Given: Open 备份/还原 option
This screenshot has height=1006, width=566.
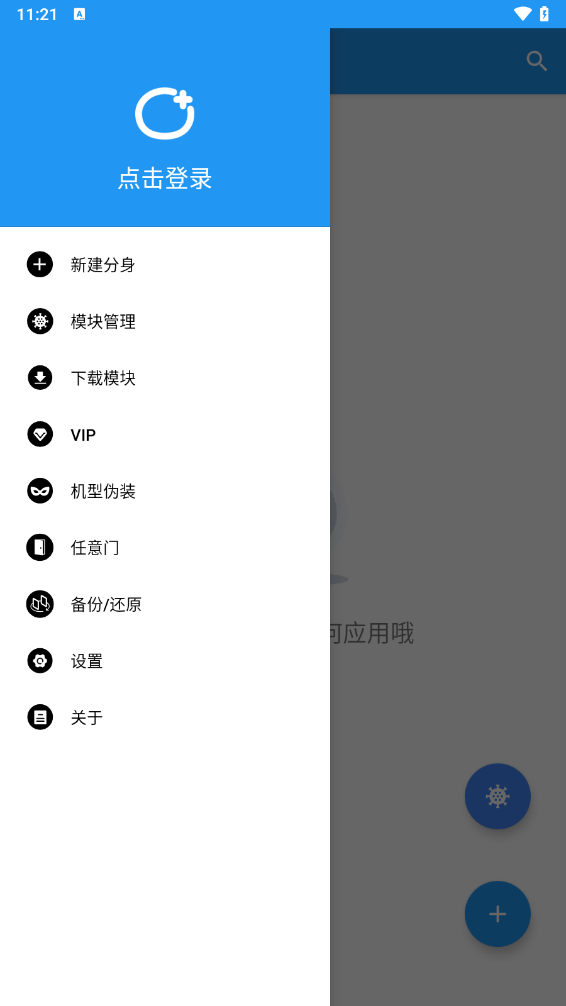Looking at the screenshot, I should tap(165, 604).
